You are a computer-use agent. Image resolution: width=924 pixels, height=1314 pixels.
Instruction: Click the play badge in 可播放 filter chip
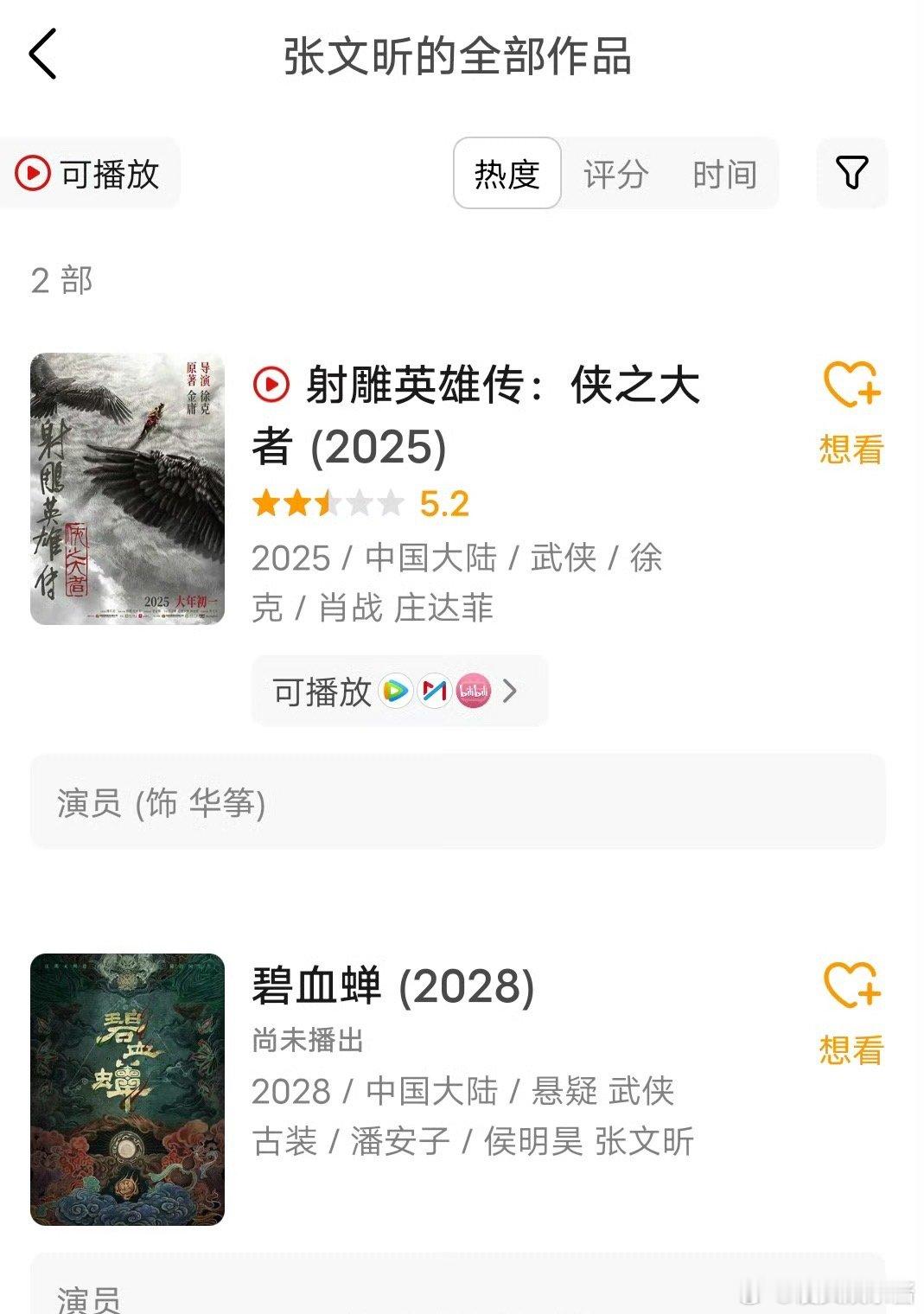[33, 174]
